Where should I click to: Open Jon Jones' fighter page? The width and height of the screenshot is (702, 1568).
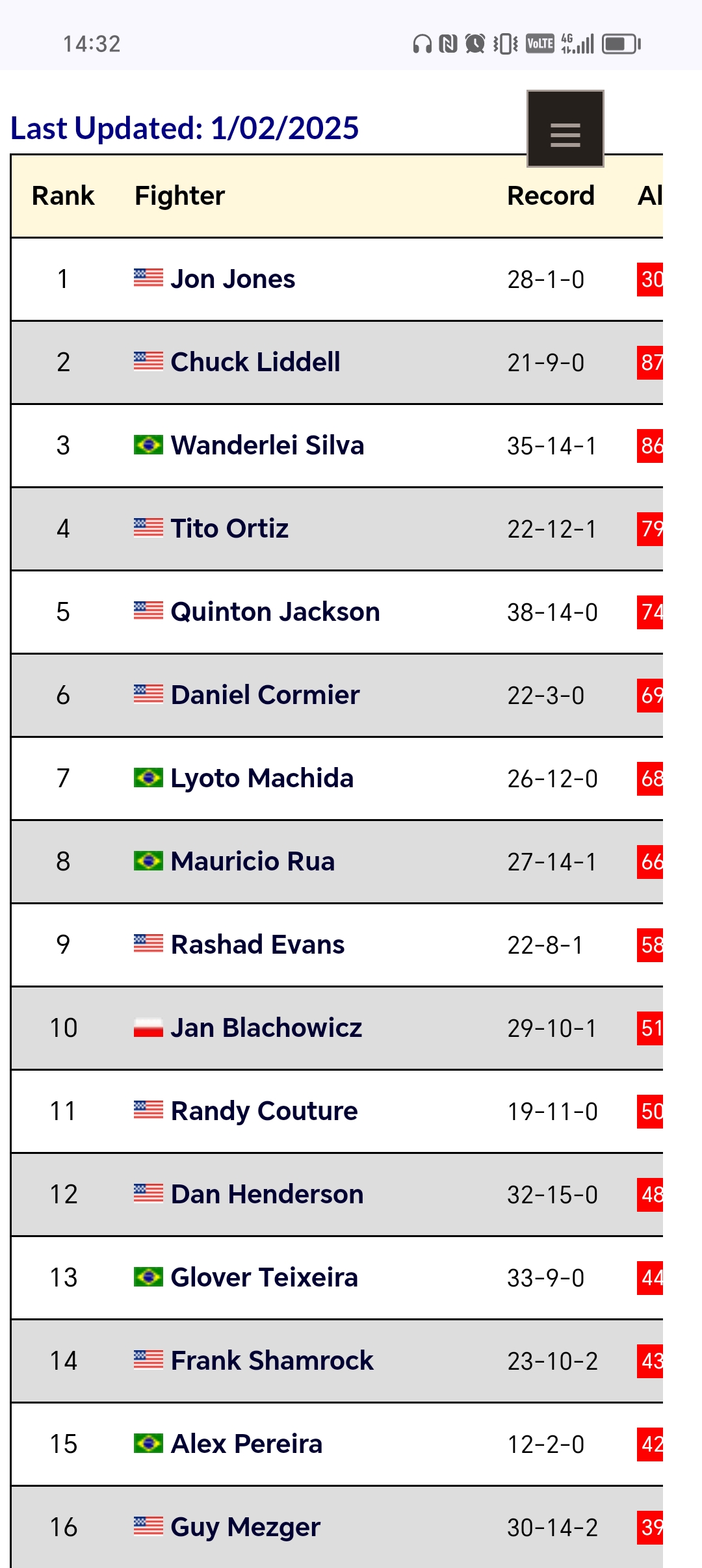[233, 279]
